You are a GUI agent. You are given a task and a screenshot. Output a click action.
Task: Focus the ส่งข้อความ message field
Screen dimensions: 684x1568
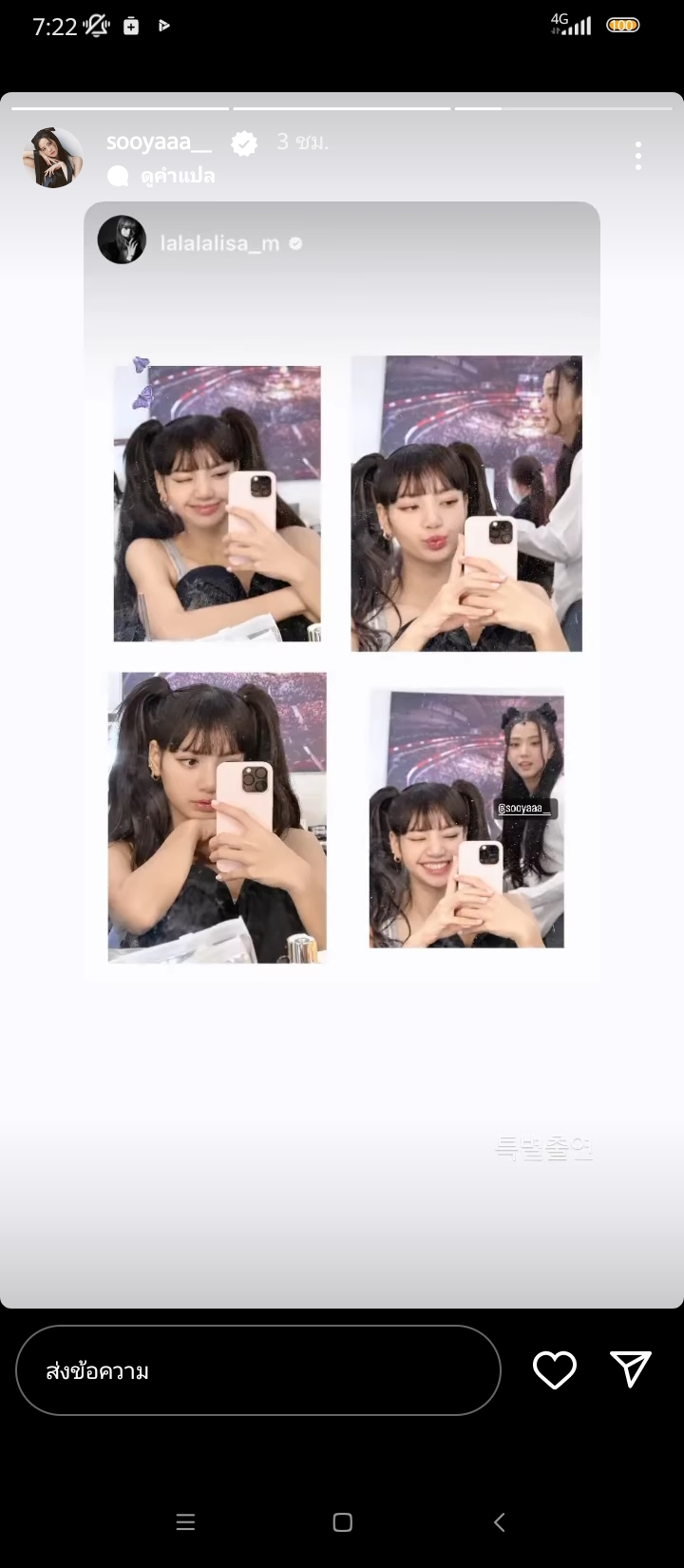coord(257,1370)
